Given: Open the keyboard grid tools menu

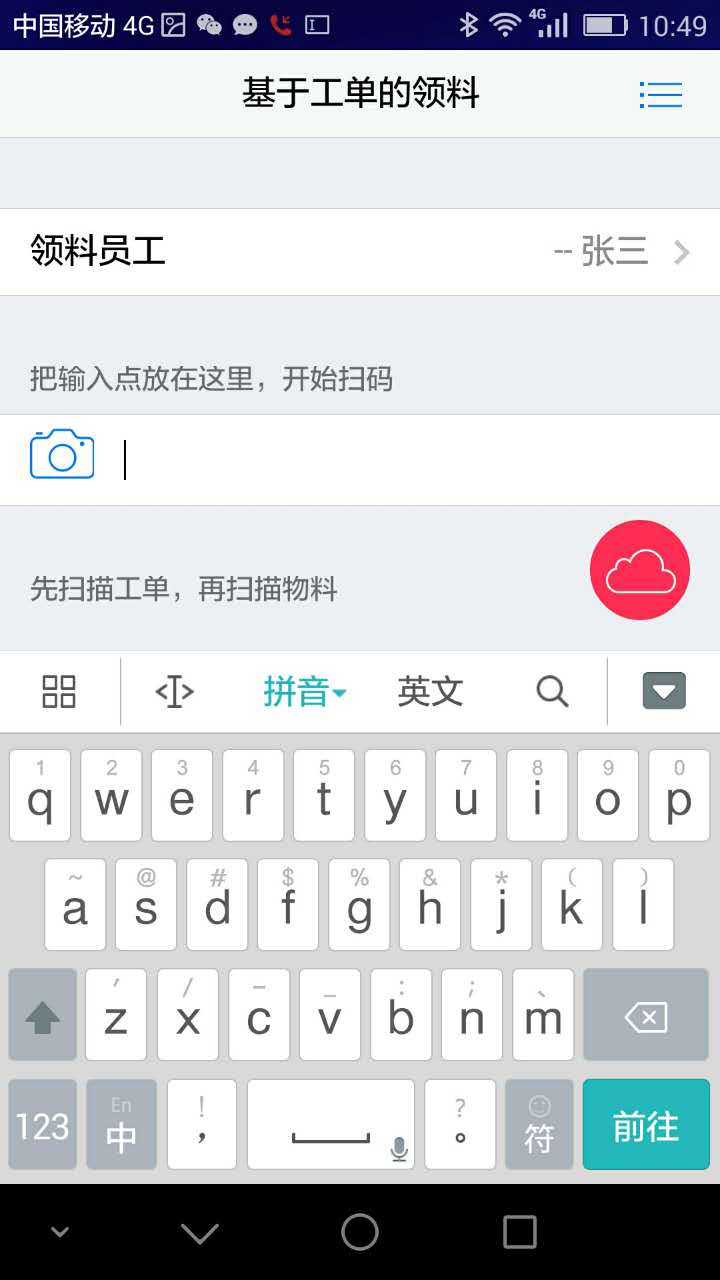Looking at the screenshot, I should coord(59,691).
